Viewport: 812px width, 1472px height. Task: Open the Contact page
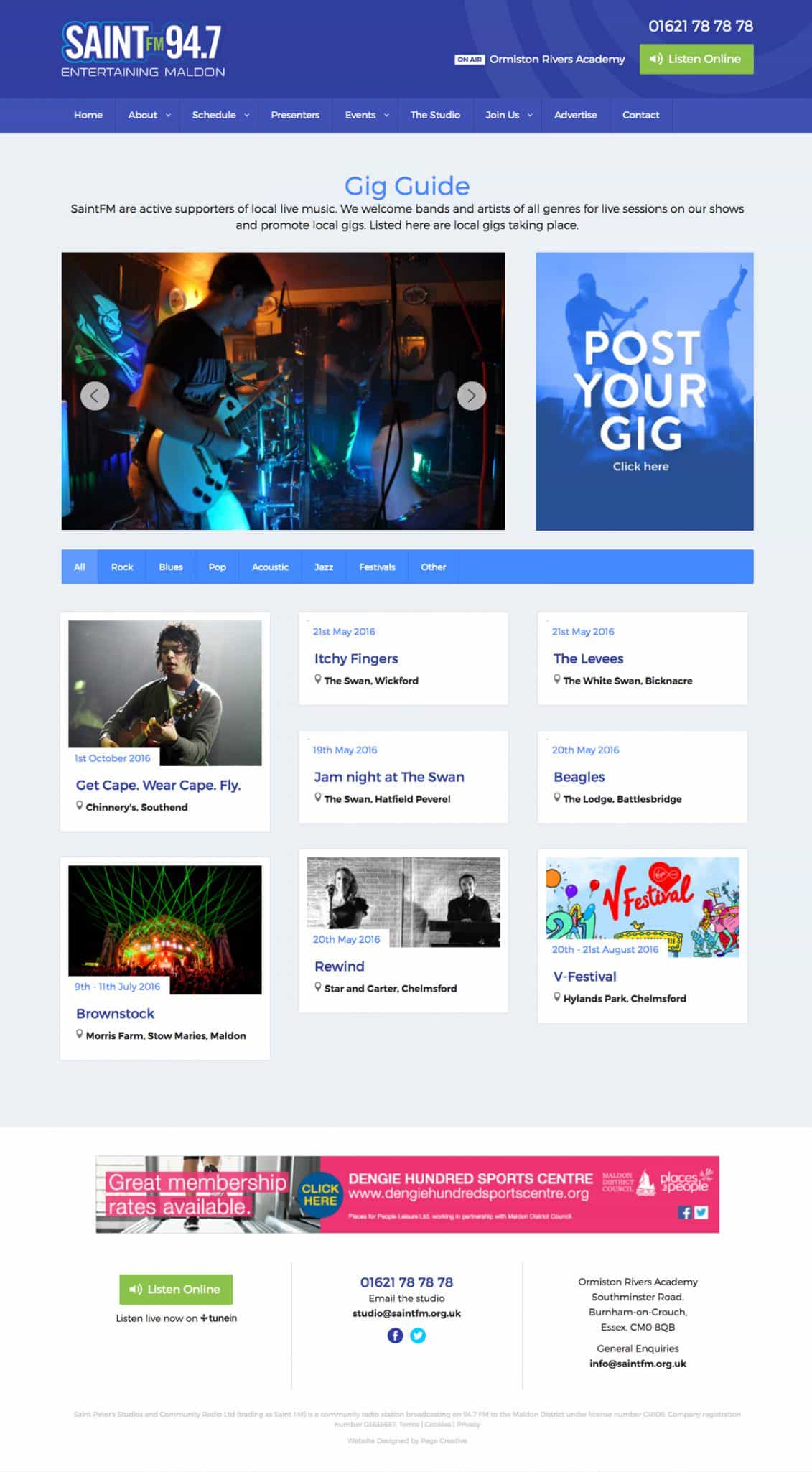pos(640,115)
